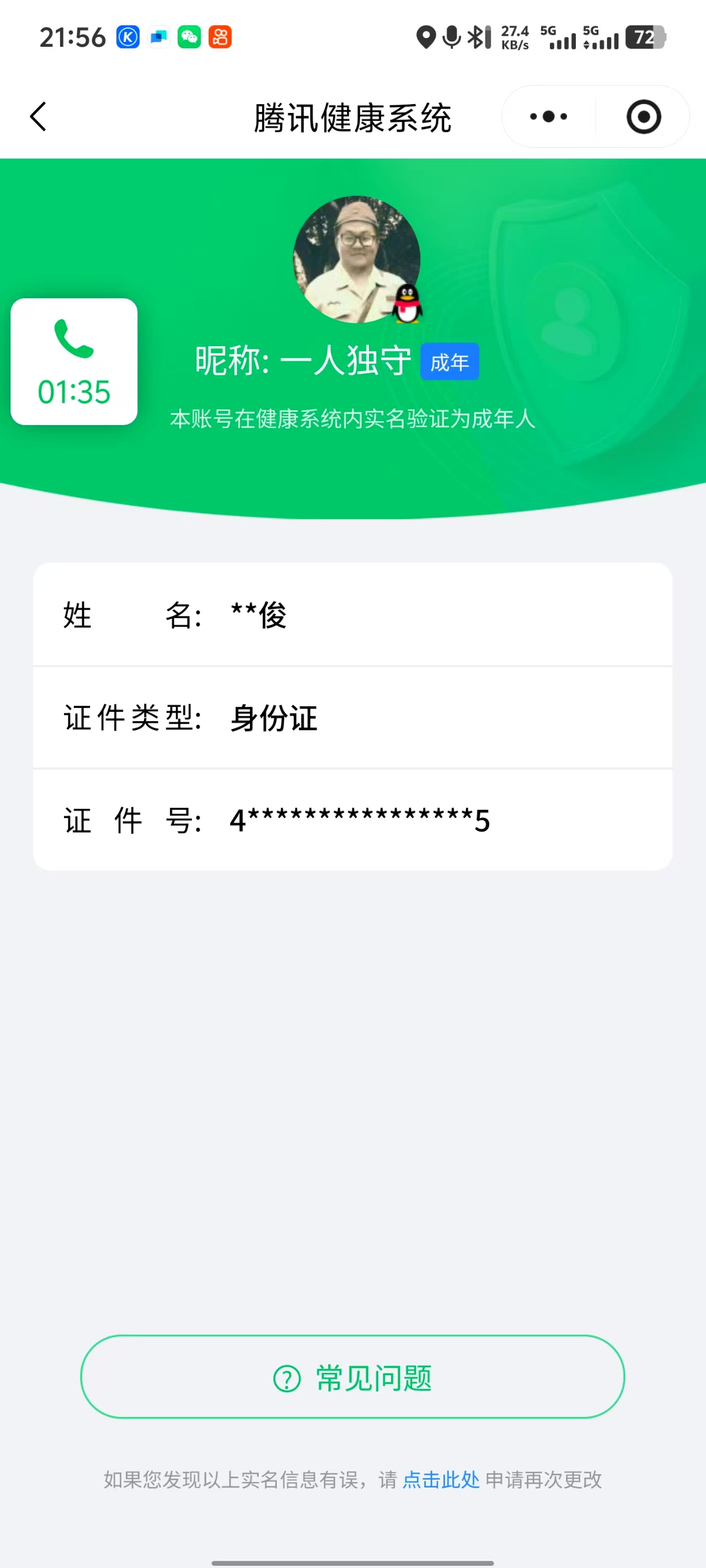This screenshot has width=706, height=1568.
Task: Tap the WeChat notification icon in status bar
Action: (190, 37)
